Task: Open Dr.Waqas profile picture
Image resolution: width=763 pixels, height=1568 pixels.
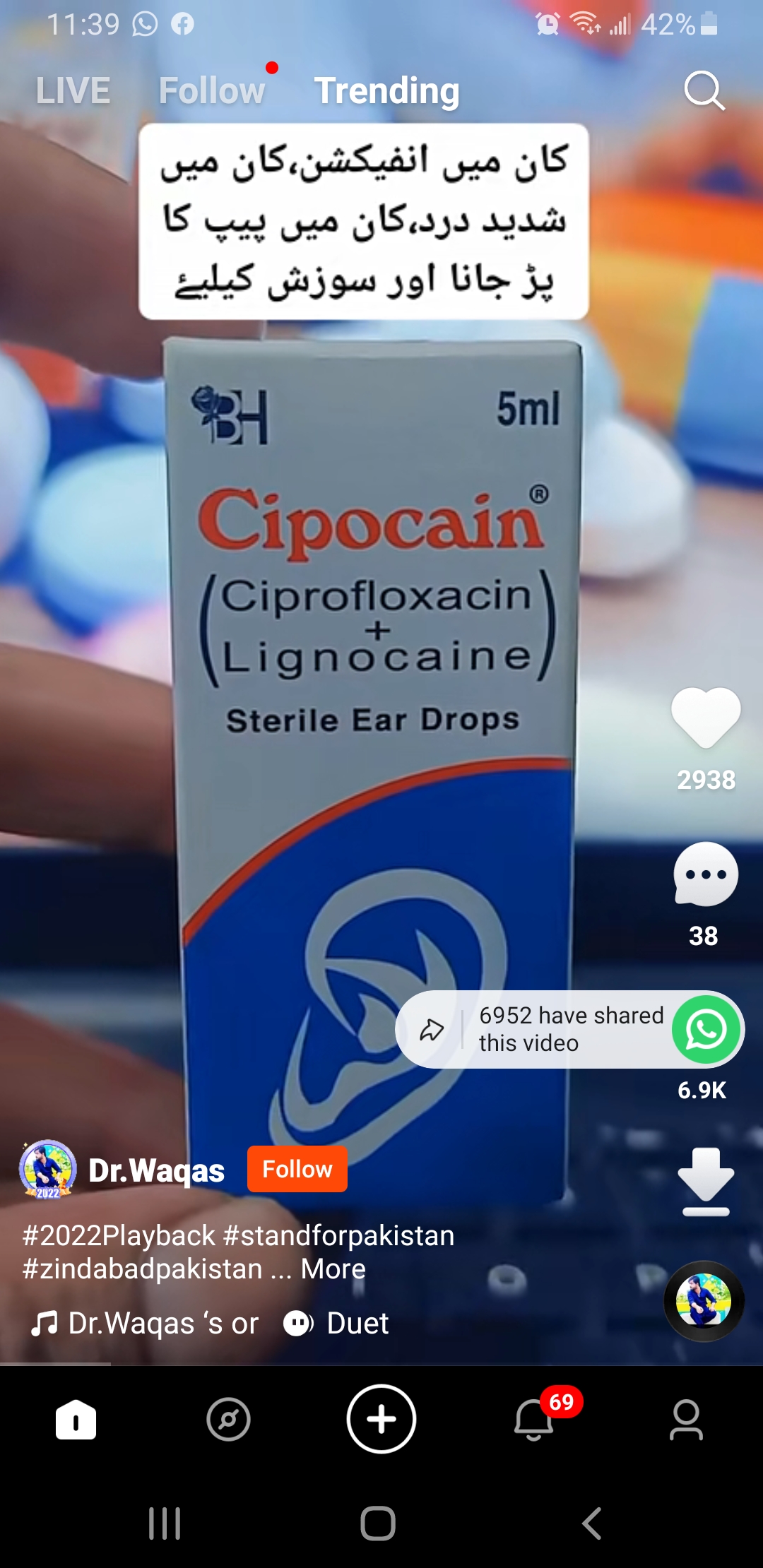Action: (48, 1169)
